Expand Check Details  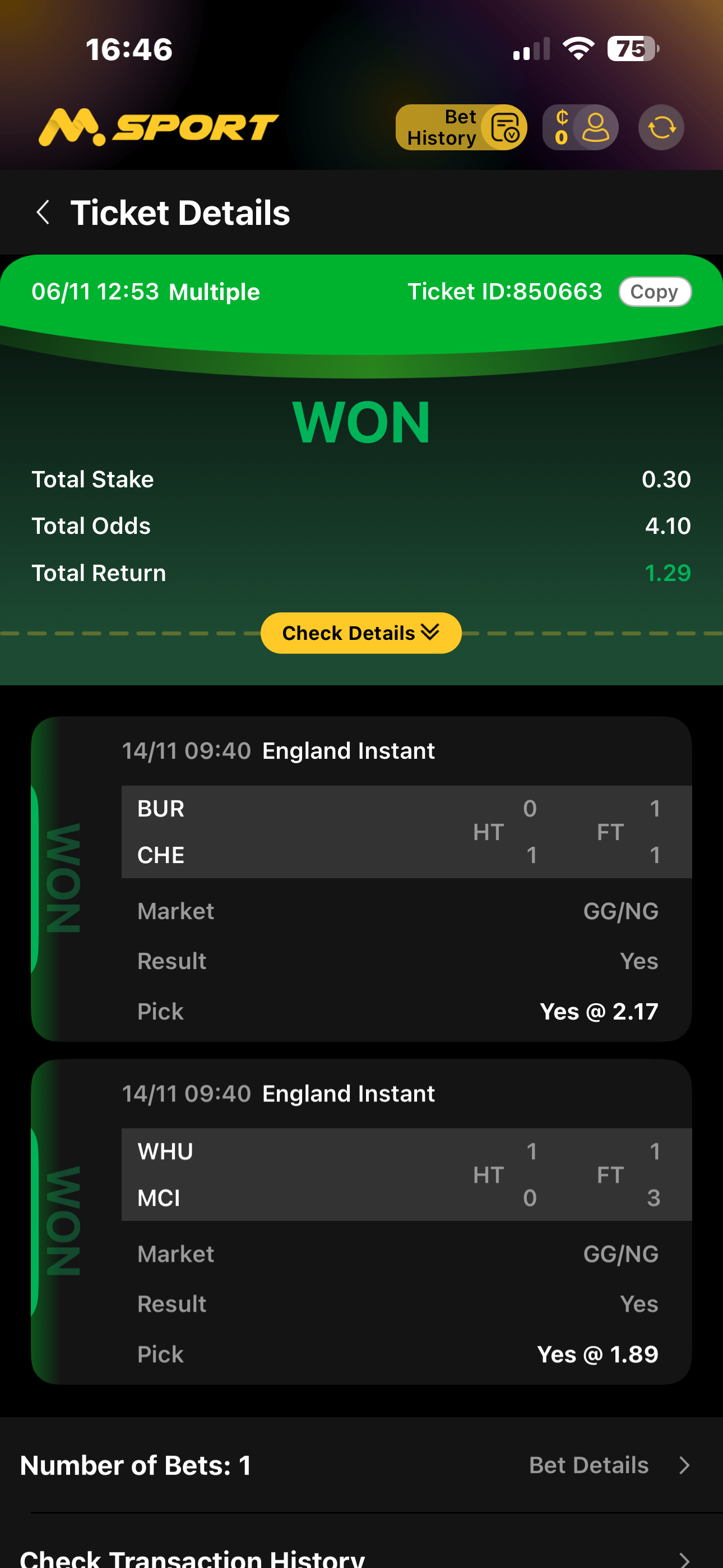click(361, 633)
